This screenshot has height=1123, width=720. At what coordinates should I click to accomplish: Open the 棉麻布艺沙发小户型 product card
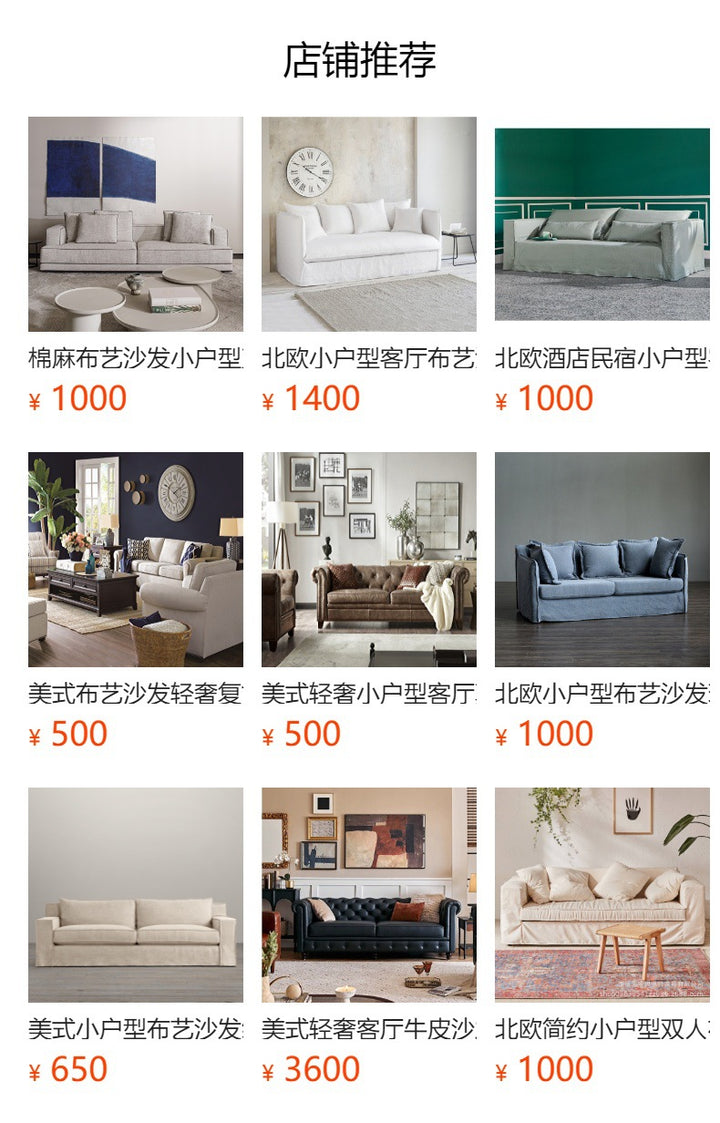135,225
